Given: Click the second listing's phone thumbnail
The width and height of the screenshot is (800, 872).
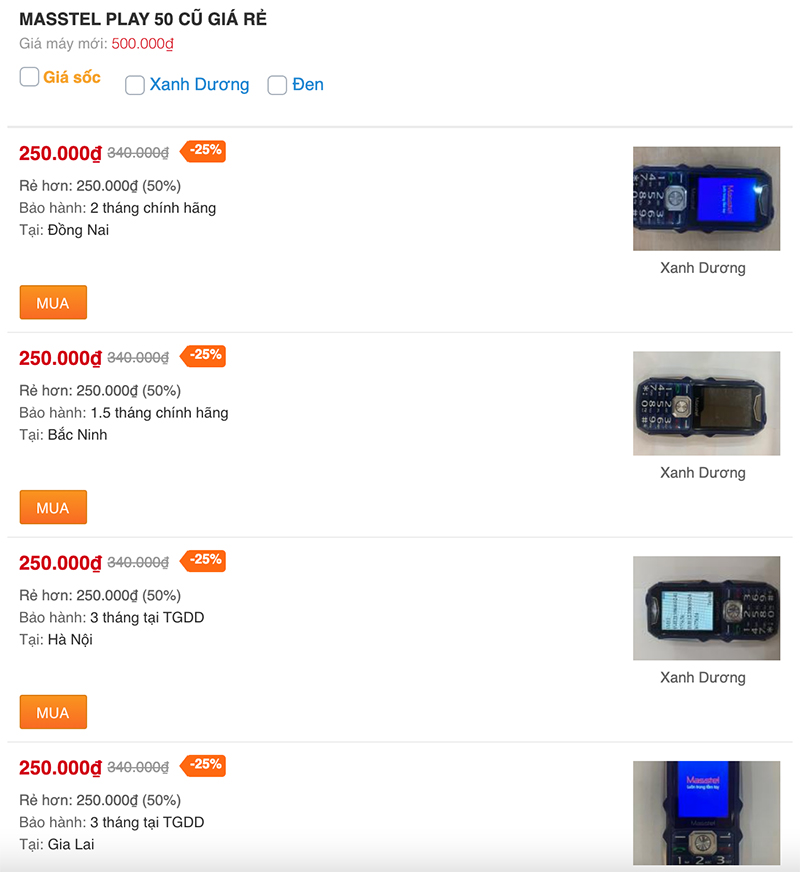Looking at the screenshot, I should click(706, 403).
